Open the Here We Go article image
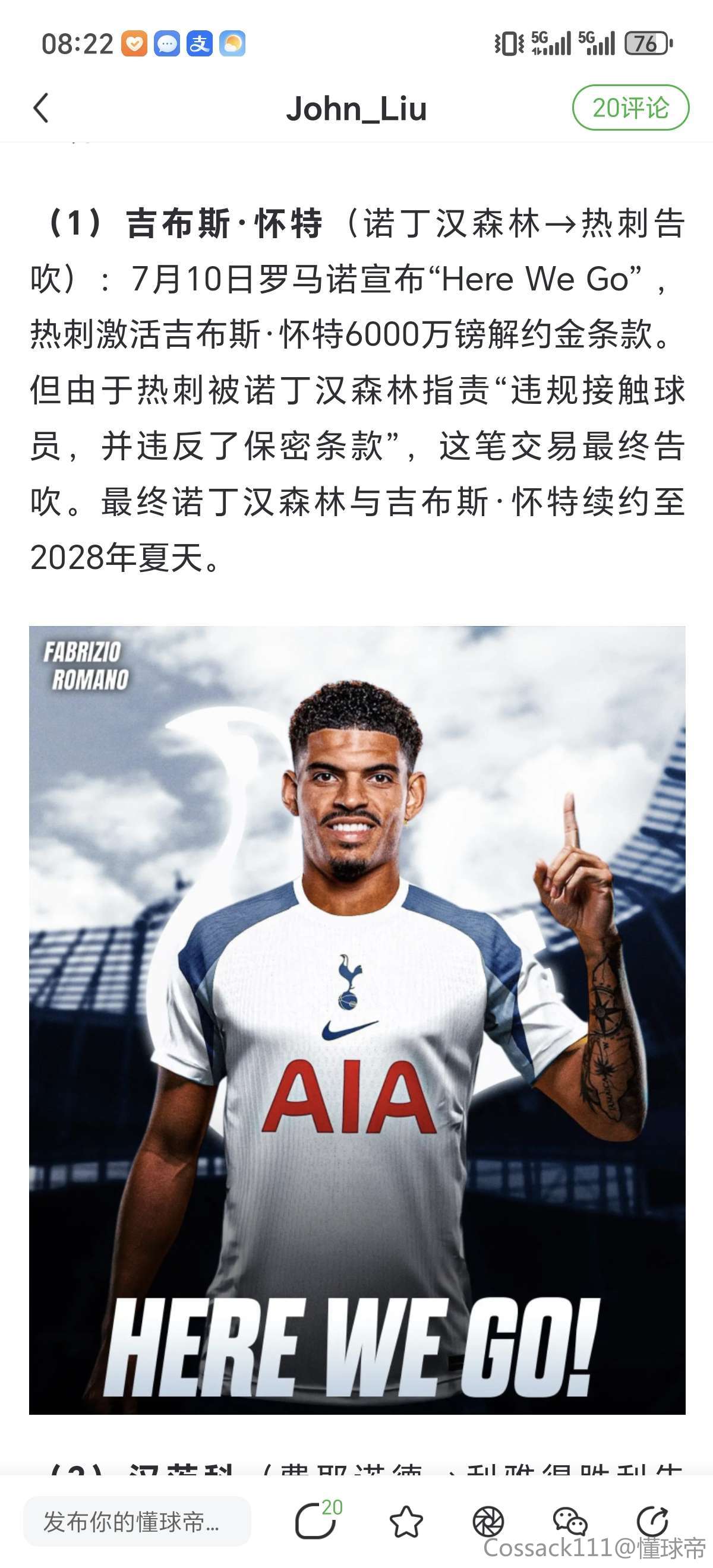The height and width of the screenshot is (1568, 713). (357, 1019)
